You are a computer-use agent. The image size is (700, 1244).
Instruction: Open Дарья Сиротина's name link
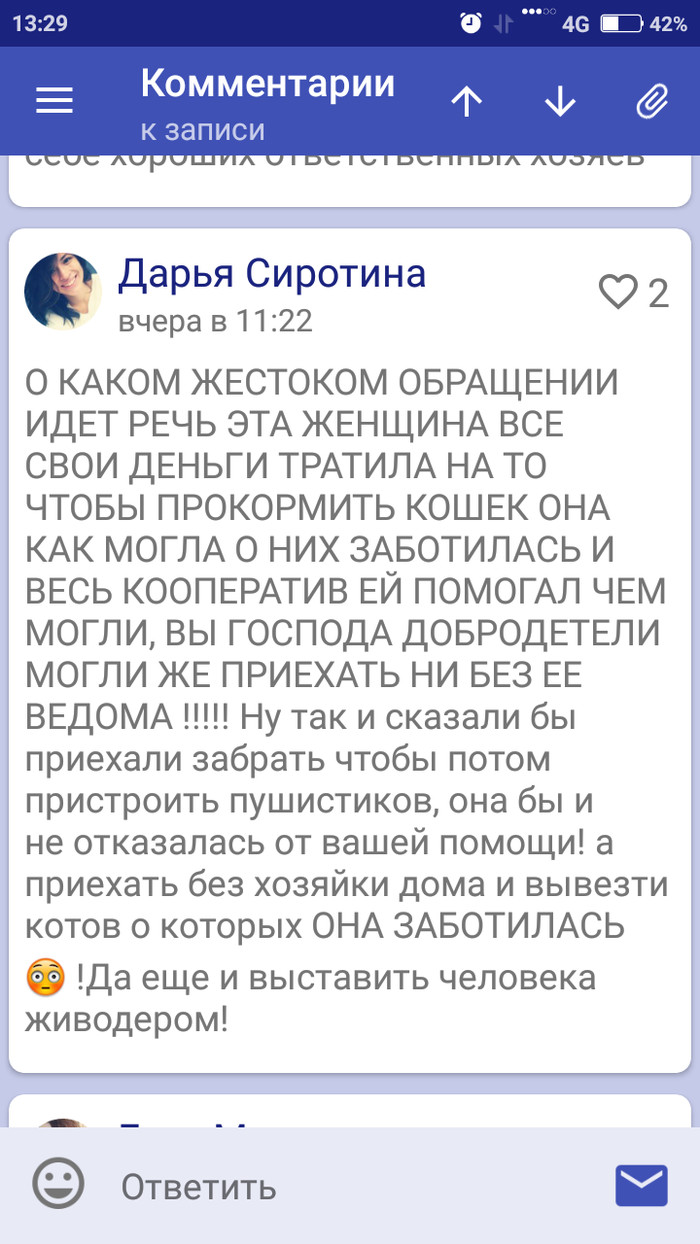coord(272,272)
